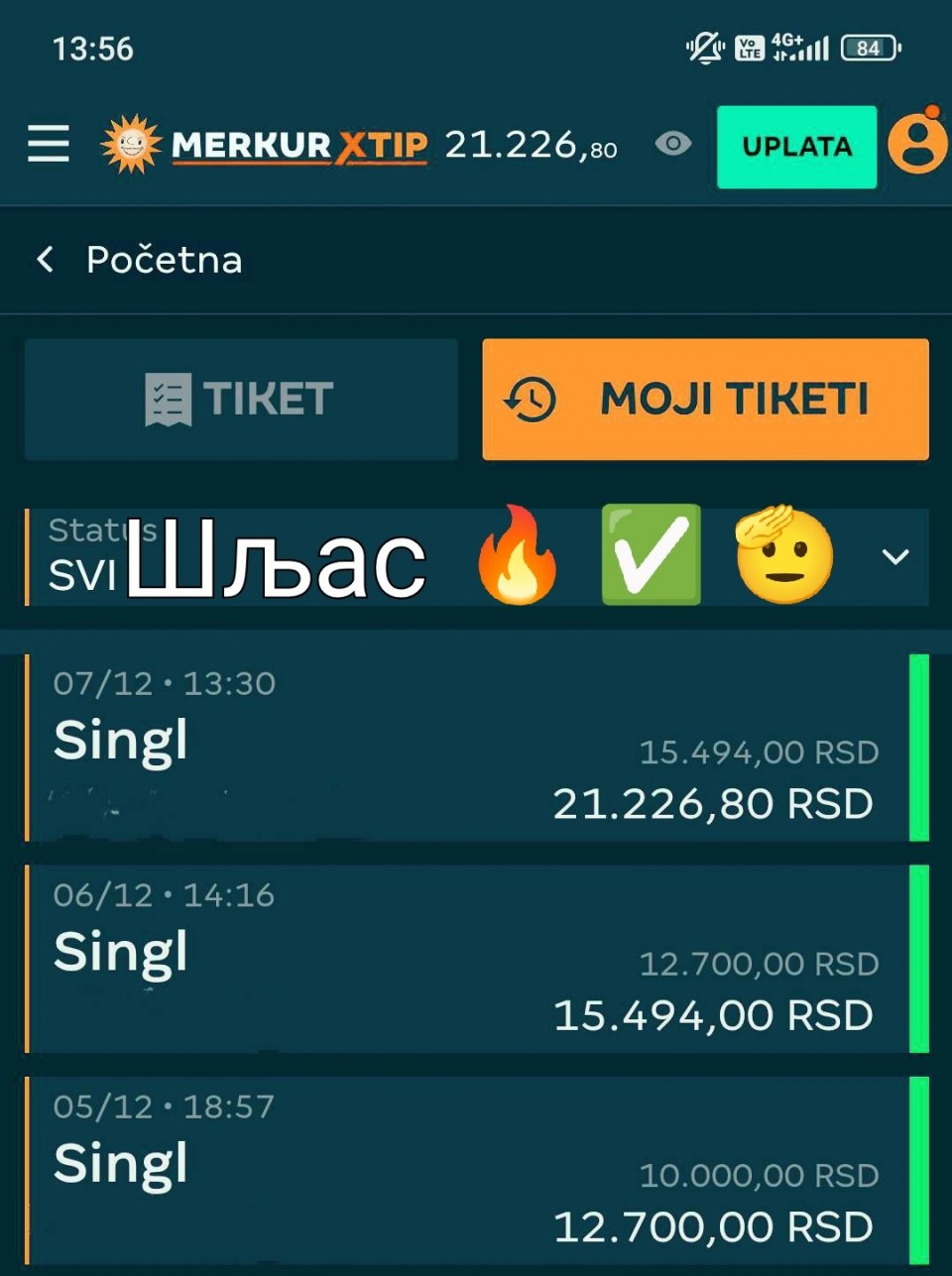This screenshot has width=952, height=1276.
Task: Tap the UPLATA deposit button
Action: tap(796, 147)
